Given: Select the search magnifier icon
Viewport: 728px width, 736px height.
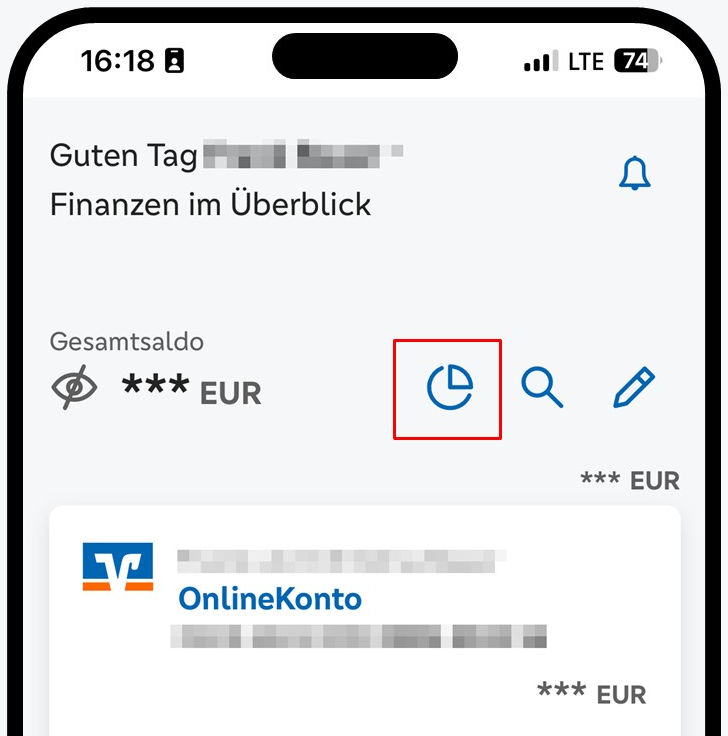Looking at the screenshot, I should [541, 388].
